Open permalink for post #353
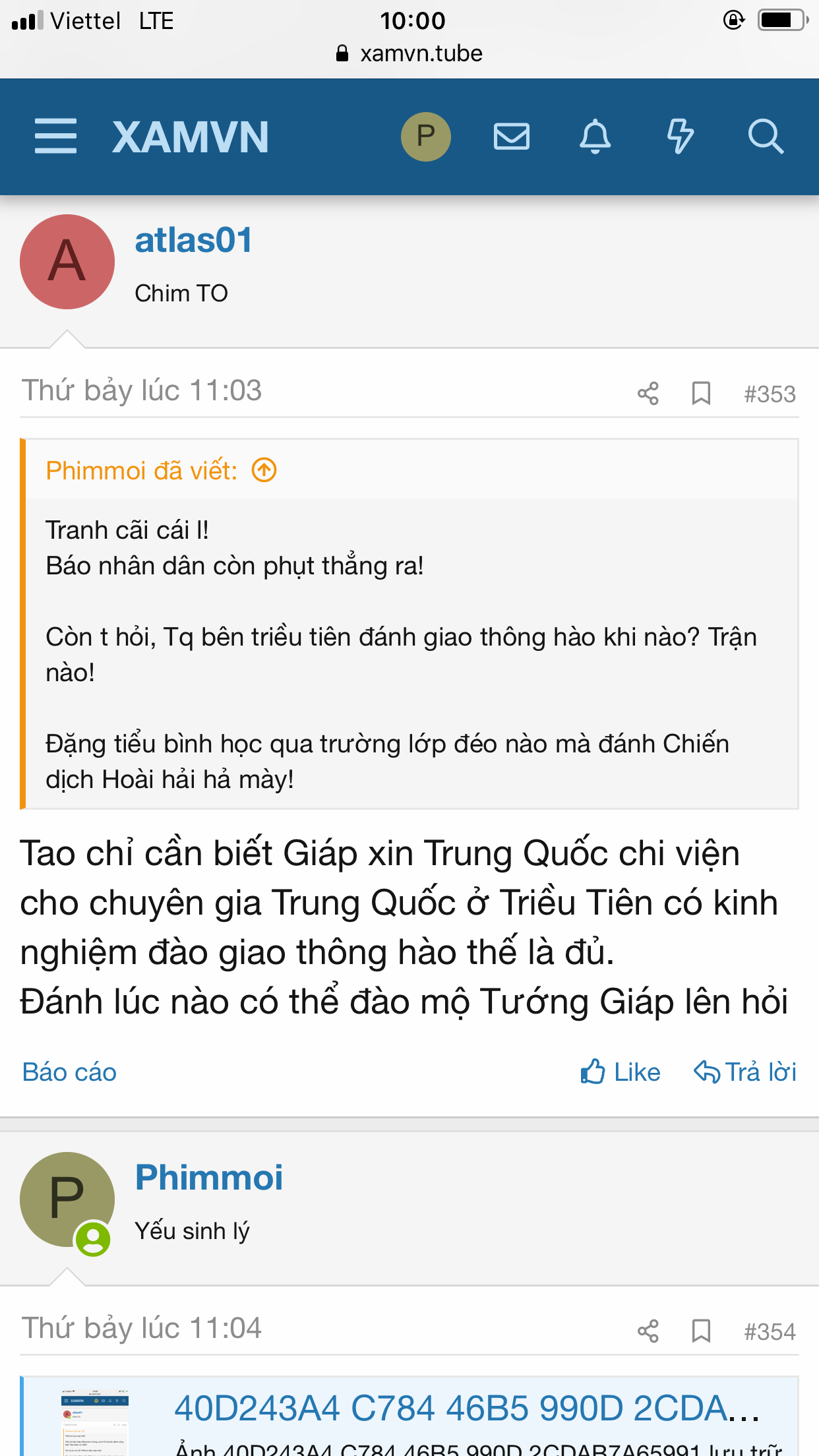The image size is (819, 1456). point(770,394)
